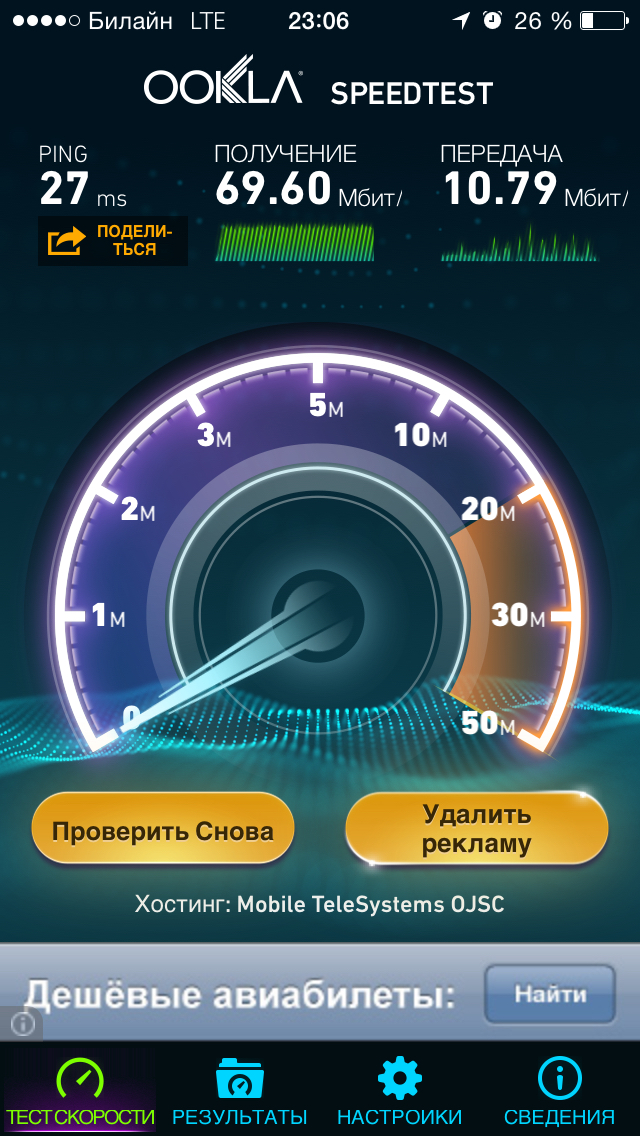Screen dimensions: 640x1136
Task: Go to the Настройки tab
Action: tap(399, 1090)
